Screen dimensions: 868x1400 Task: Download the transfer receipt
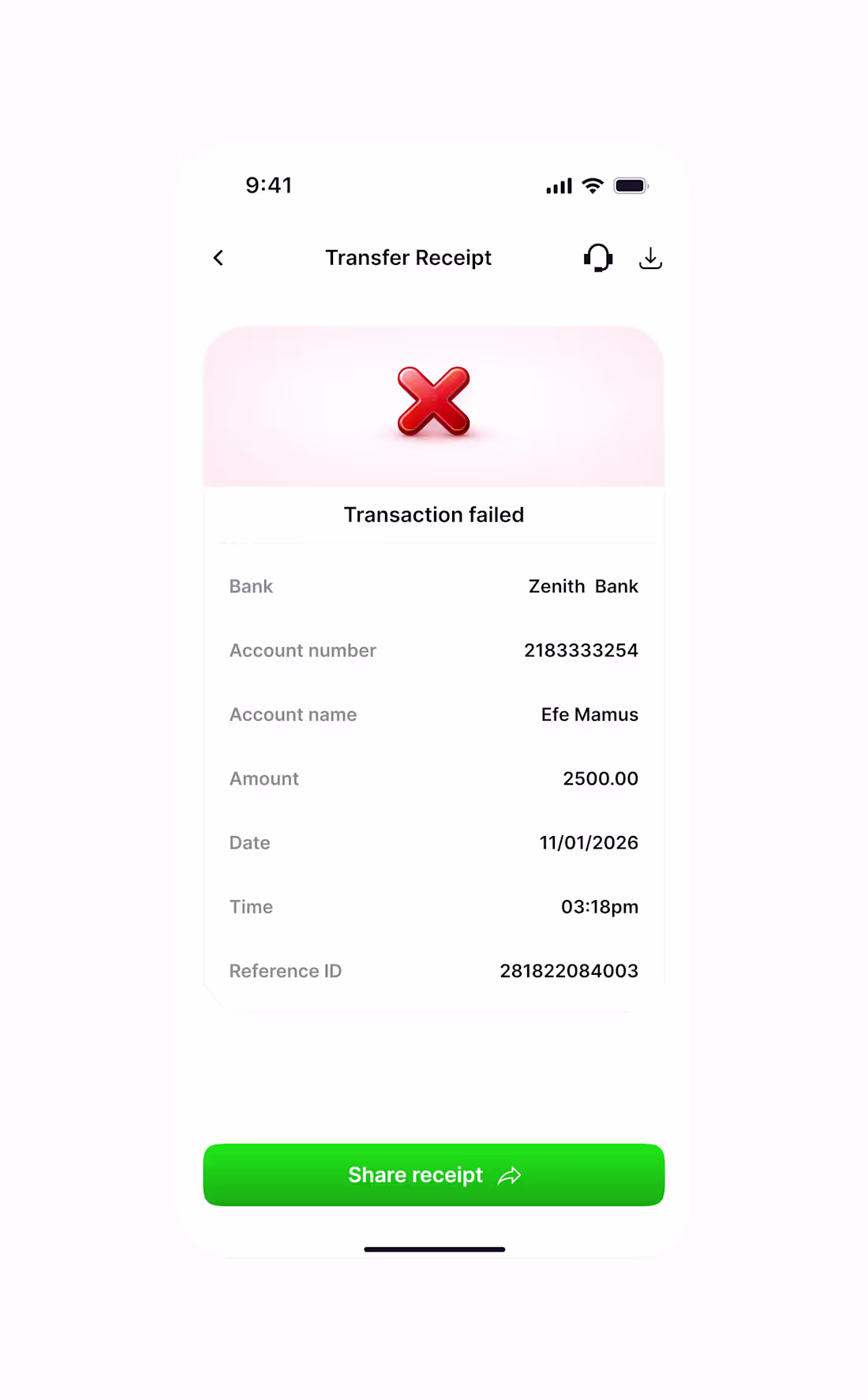650,258
